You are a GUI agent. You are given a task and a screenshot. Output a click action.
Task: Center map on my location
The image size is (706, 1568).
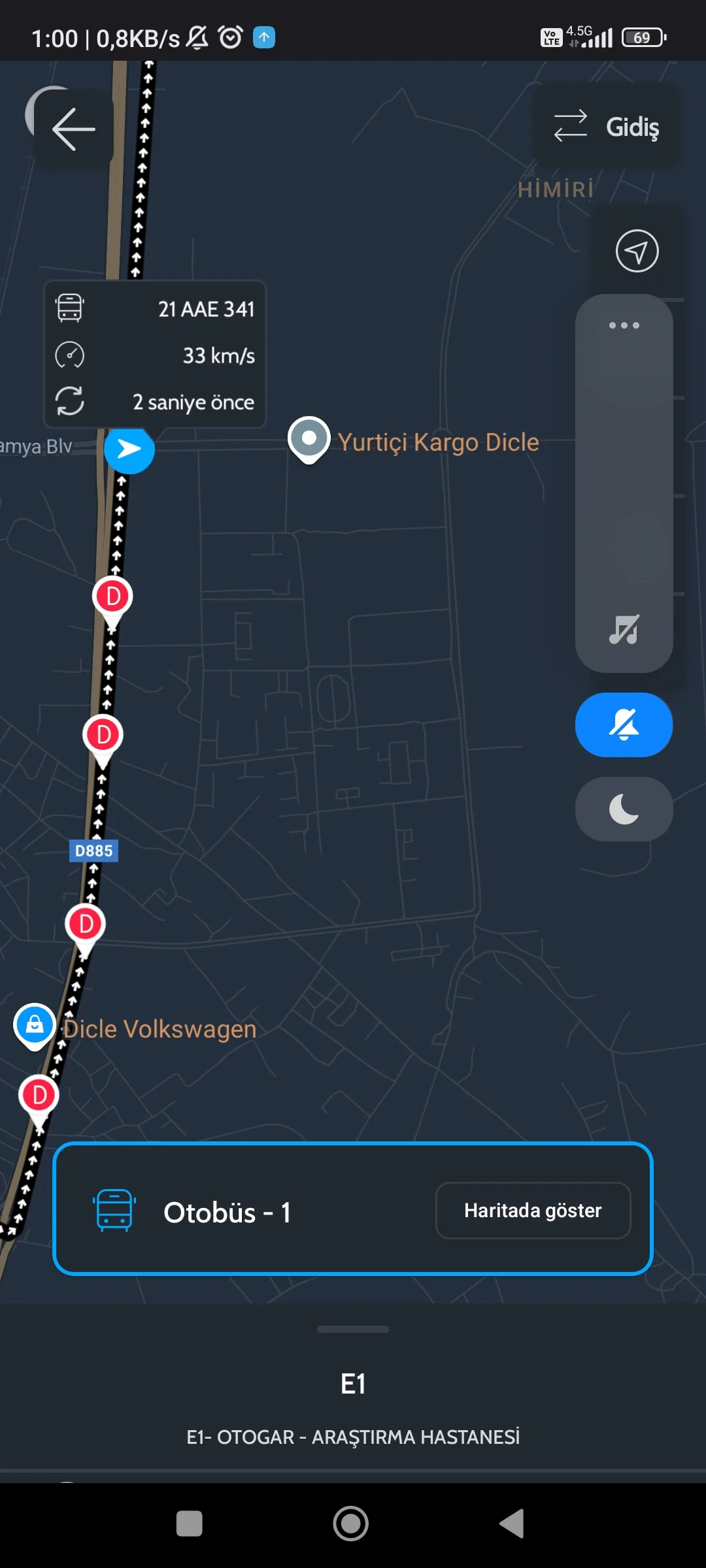(637, 251)
